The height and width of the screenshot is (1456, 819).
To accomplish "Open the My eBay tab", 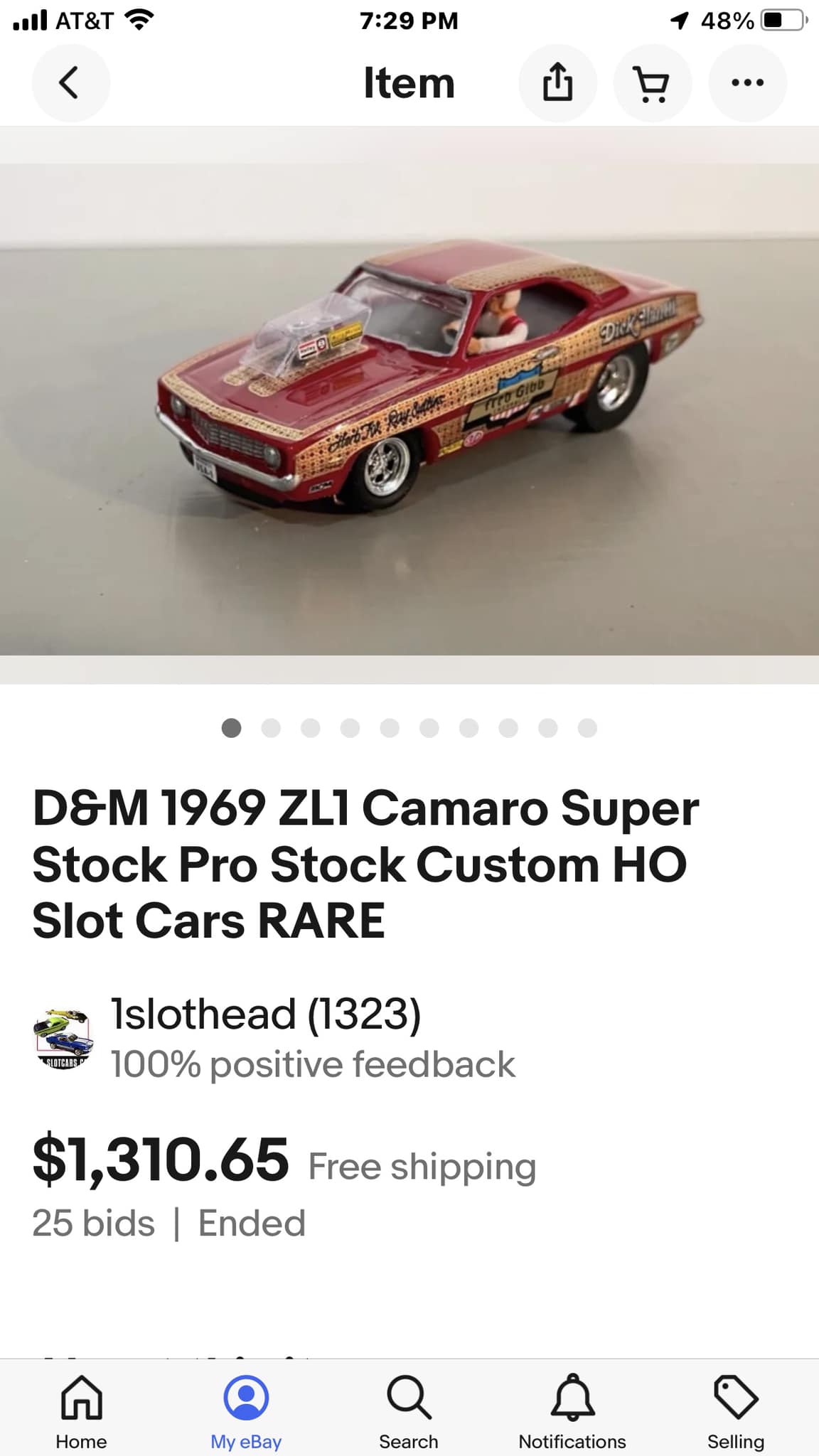I will click(246, 1411).
